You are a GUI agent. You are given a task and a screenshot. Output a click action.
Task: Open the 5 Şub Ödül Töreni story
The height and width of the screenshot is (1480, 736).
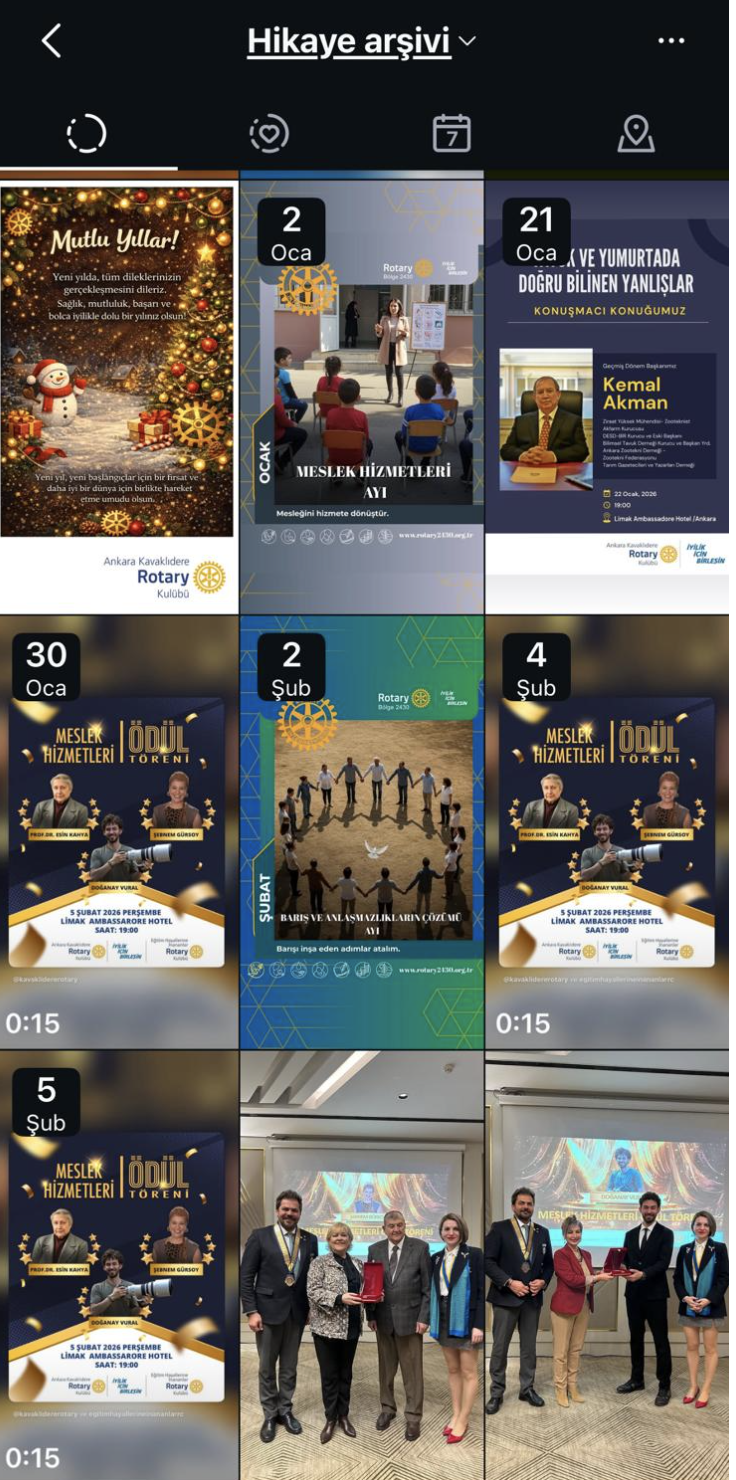coord(119,1266)
